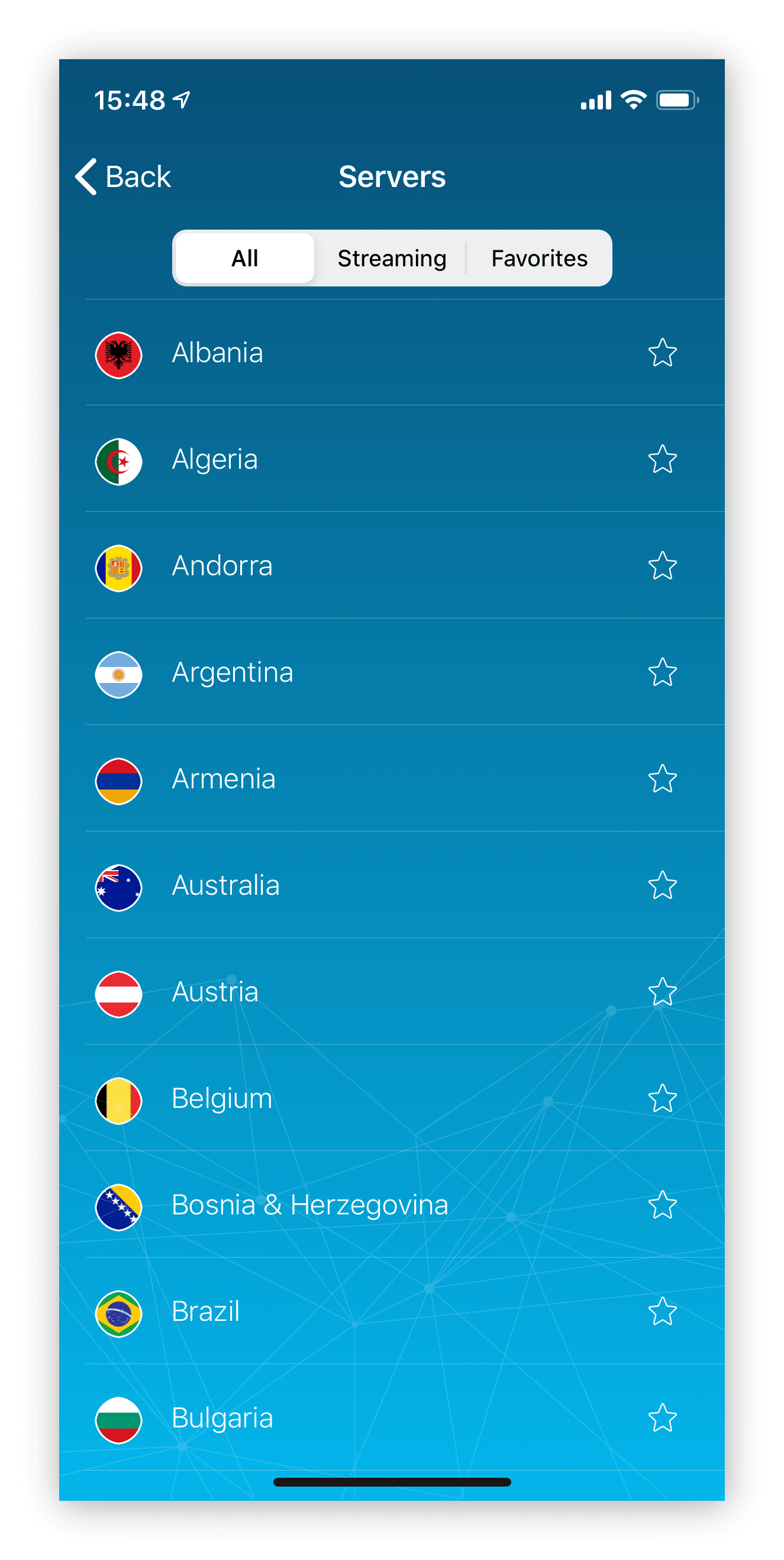Viewport: 784px width, 1560px height.
Task: Switch to the Streaming tab
Action: click(x=392, y=259)
